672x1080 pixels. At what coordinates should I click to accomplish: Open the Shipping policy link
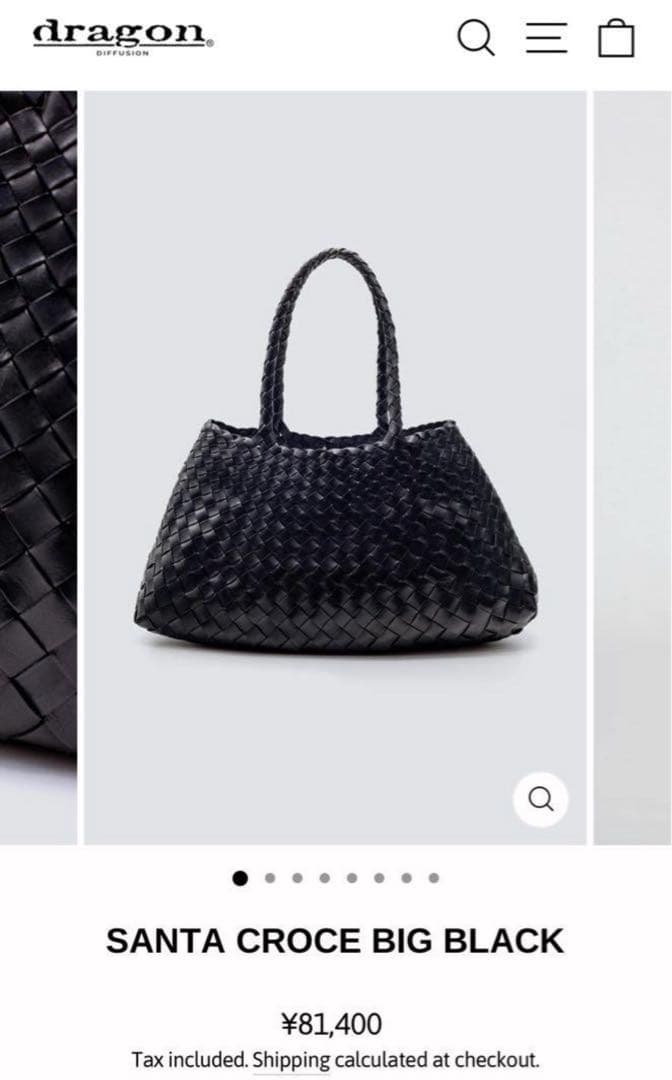(x=291, y=1059)
